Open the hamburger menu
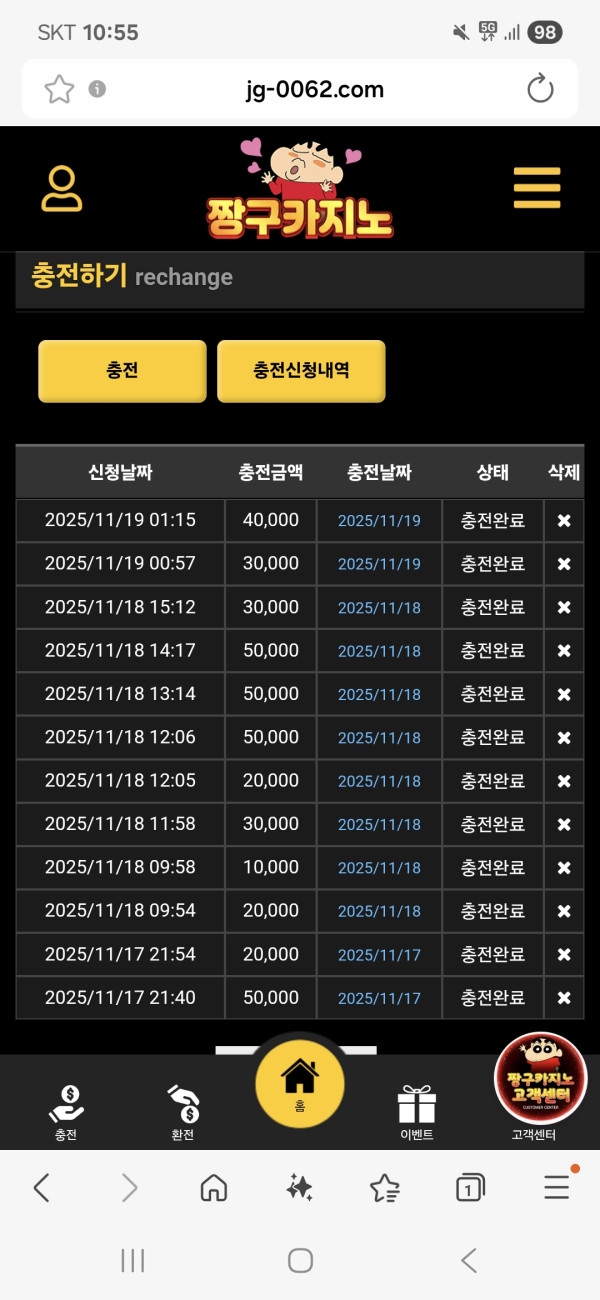Screen dimensions: 600x1300 pos(537,188)
